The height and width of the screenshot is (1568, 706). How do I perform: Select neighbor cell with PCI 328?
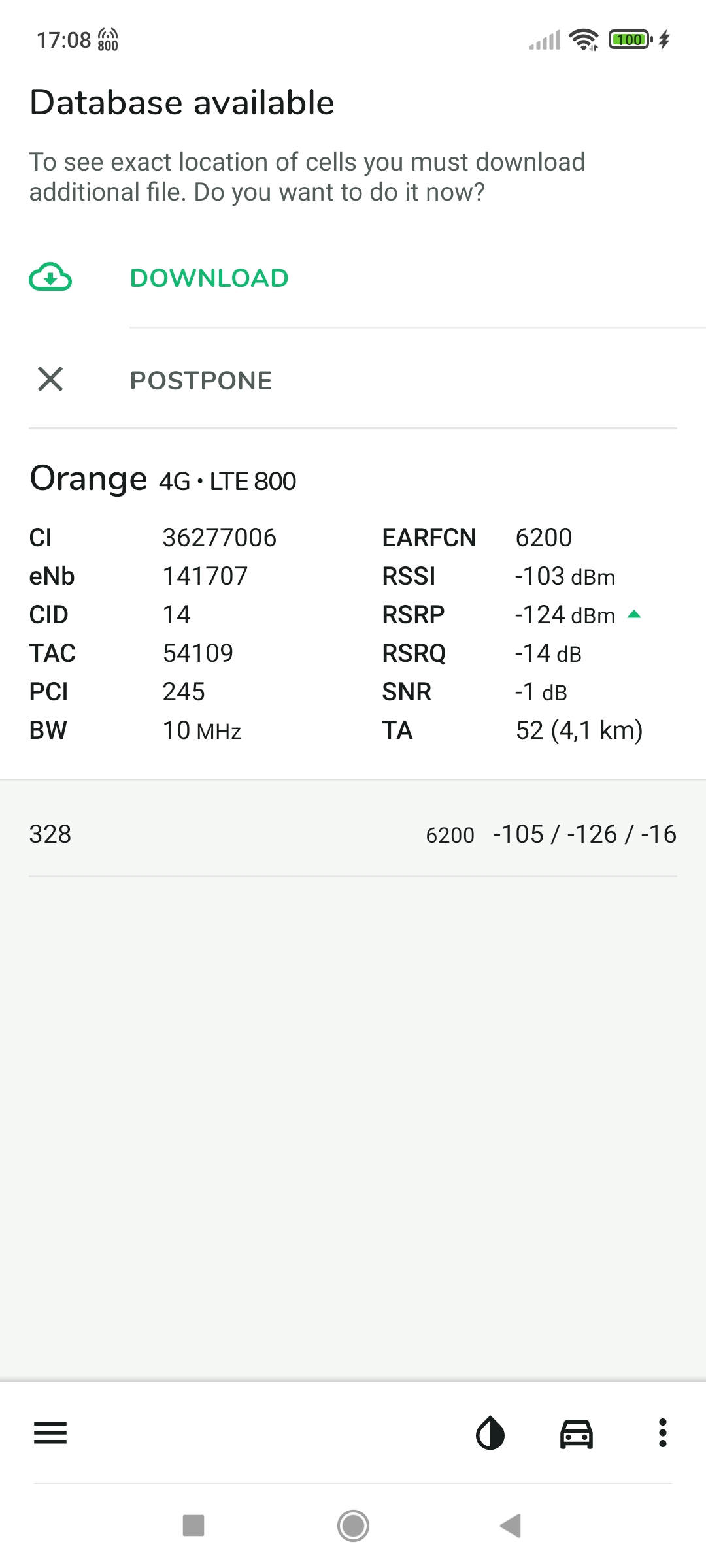353,834
